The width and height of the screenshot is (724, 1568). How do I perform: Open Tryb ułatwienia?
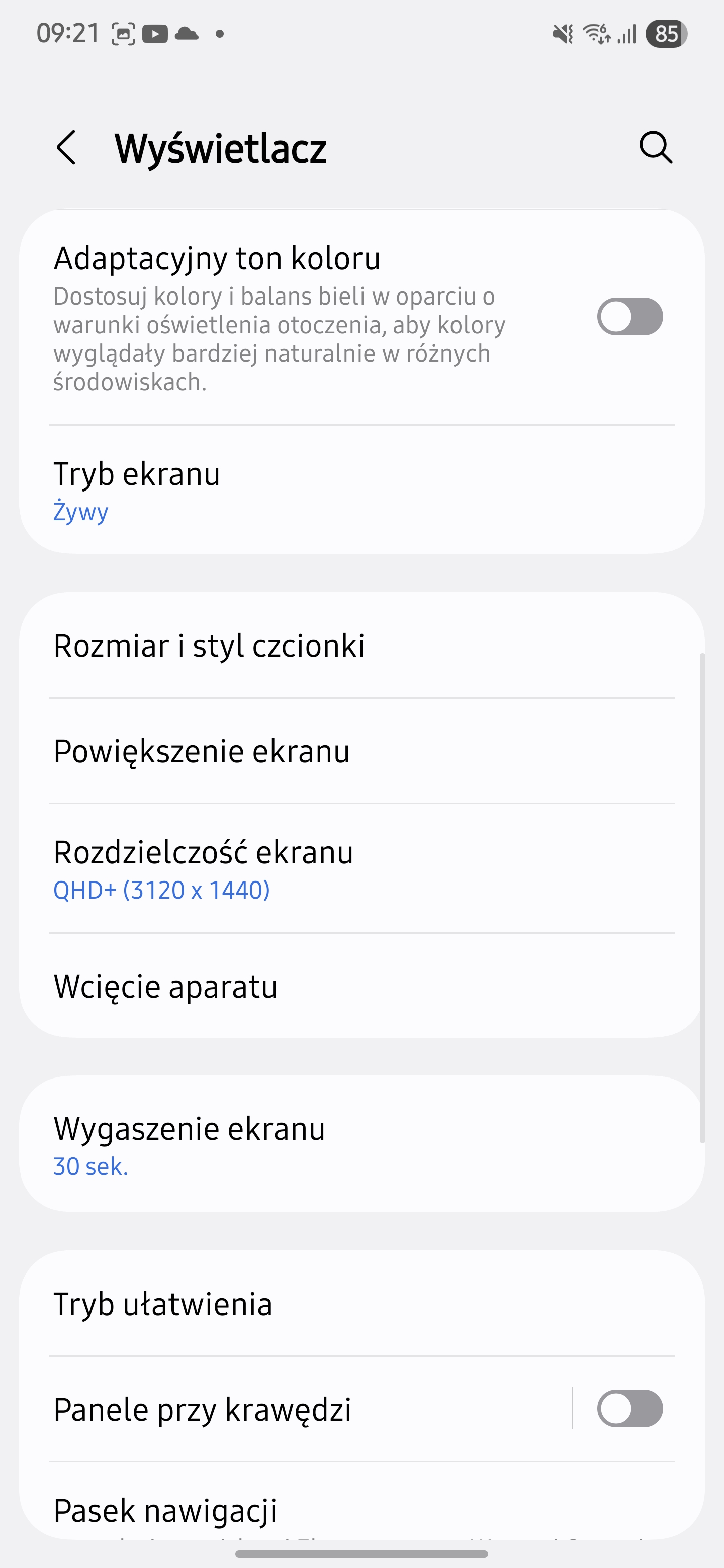pos(361,1304)
